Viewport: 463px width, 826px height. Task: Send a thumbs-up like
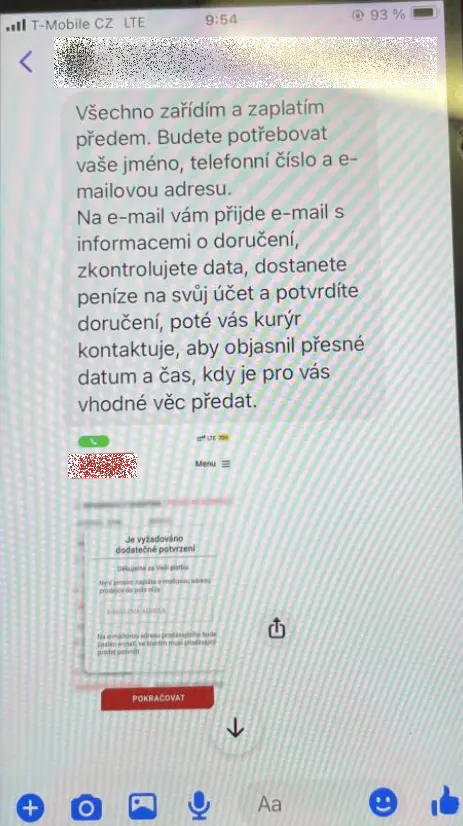point(446,801)
